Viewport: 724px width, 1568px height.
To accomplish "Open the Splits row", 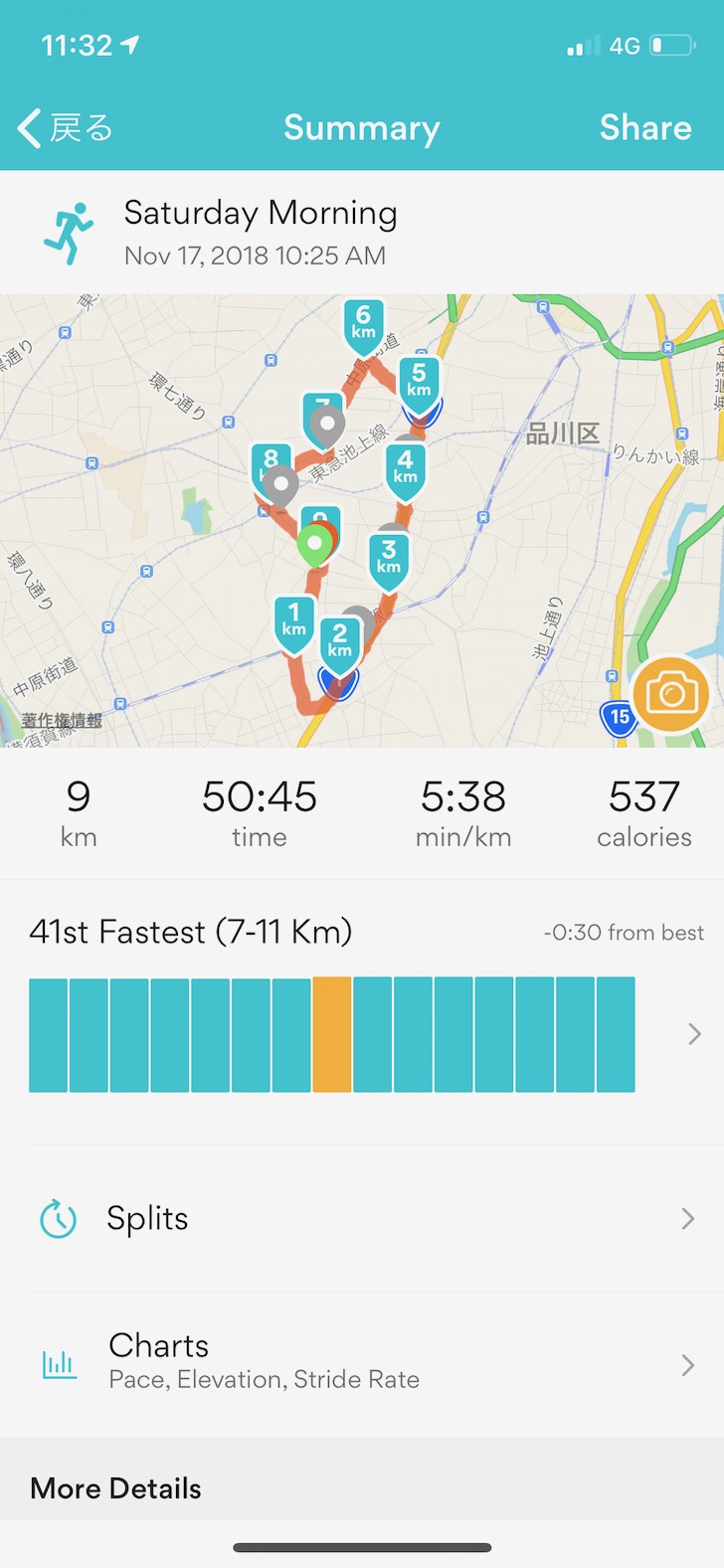I will [362, 1218].
